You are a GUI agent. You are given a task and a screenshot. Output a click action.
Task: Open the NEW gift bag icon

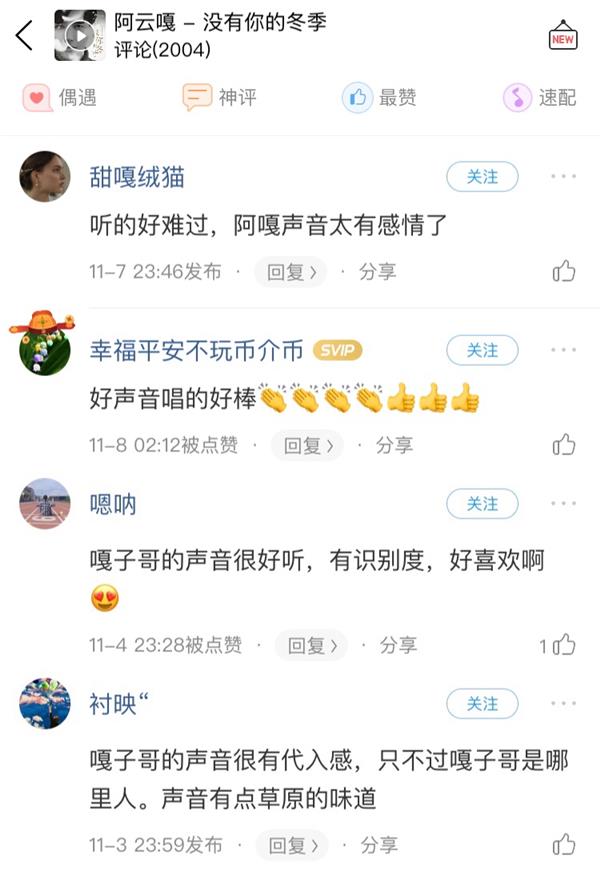[563, 36]
